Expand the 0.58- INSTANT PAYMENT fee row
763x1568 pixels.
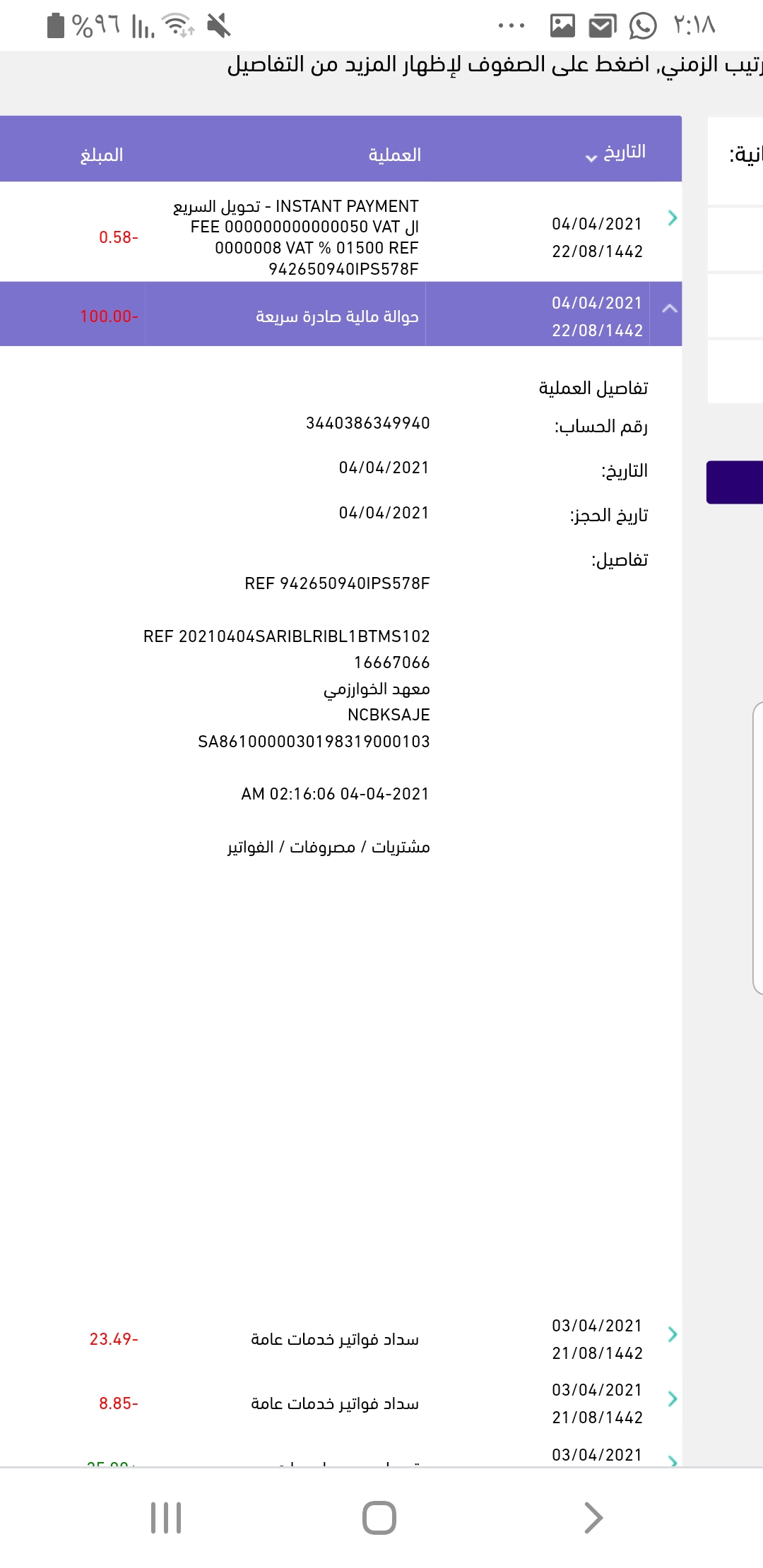tap(672, 218)
